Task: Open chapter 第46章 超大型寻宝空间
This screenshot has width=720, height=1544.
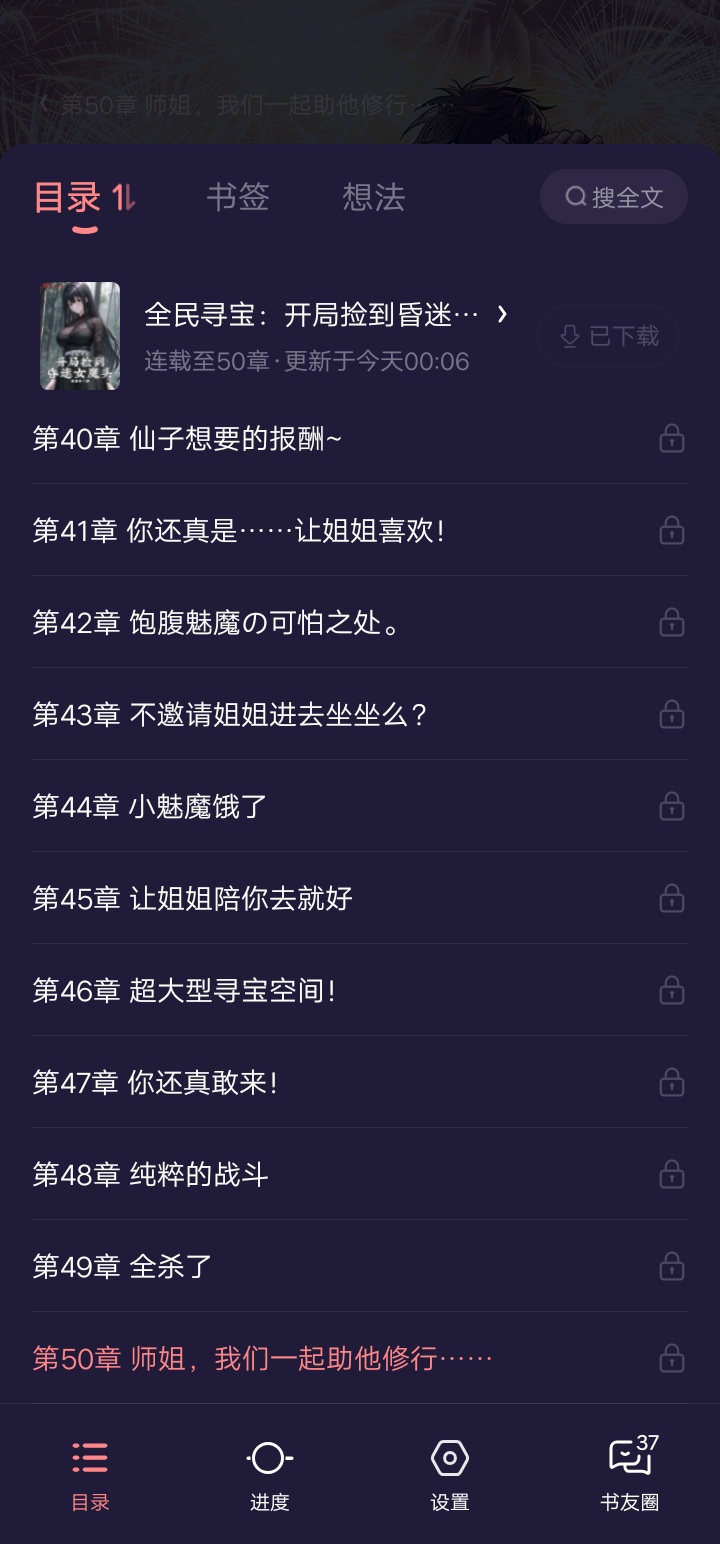Action: click(184, 990)
